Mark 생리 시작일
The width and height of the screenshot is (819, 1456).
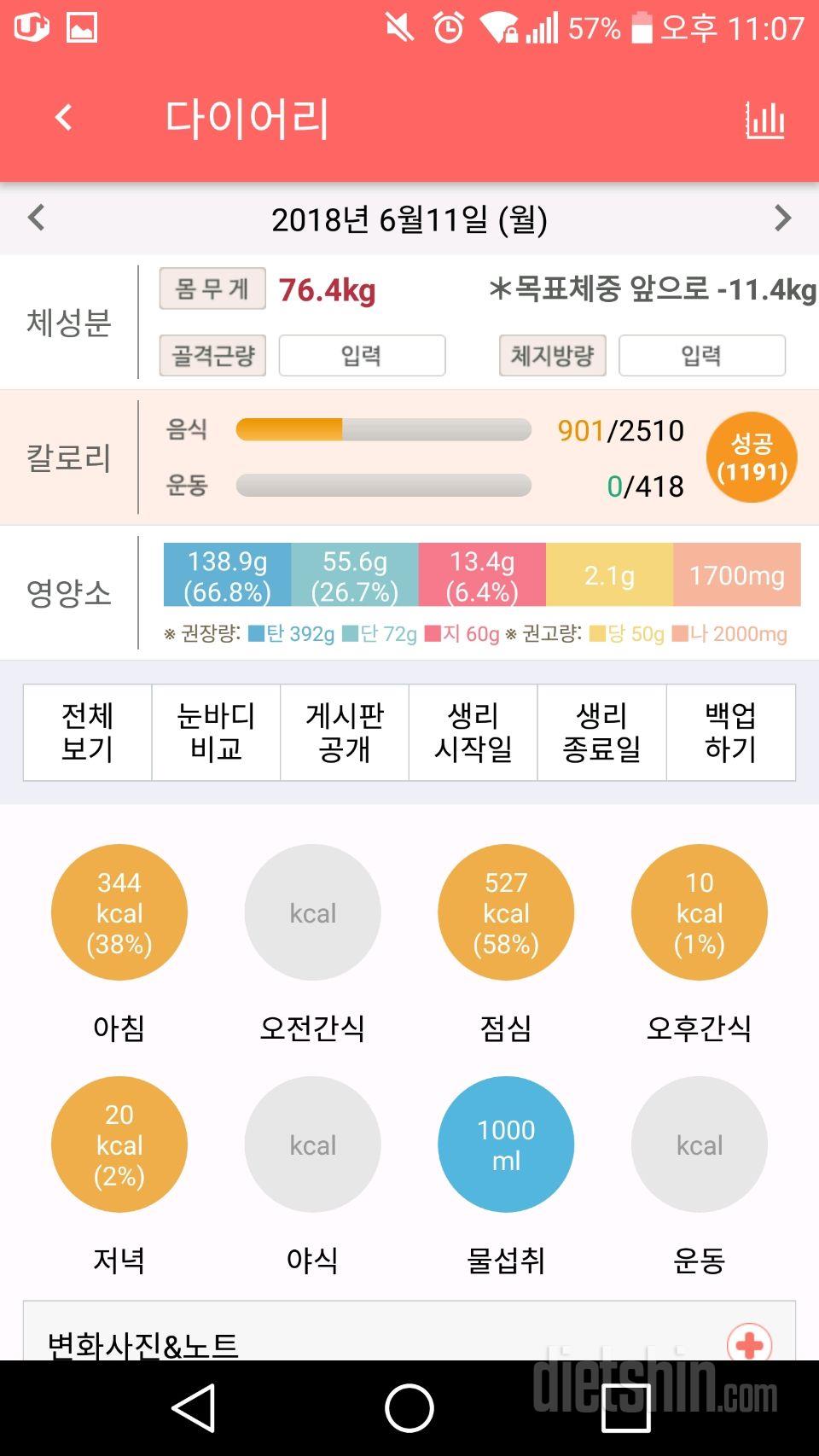click(x=473, y=732)
